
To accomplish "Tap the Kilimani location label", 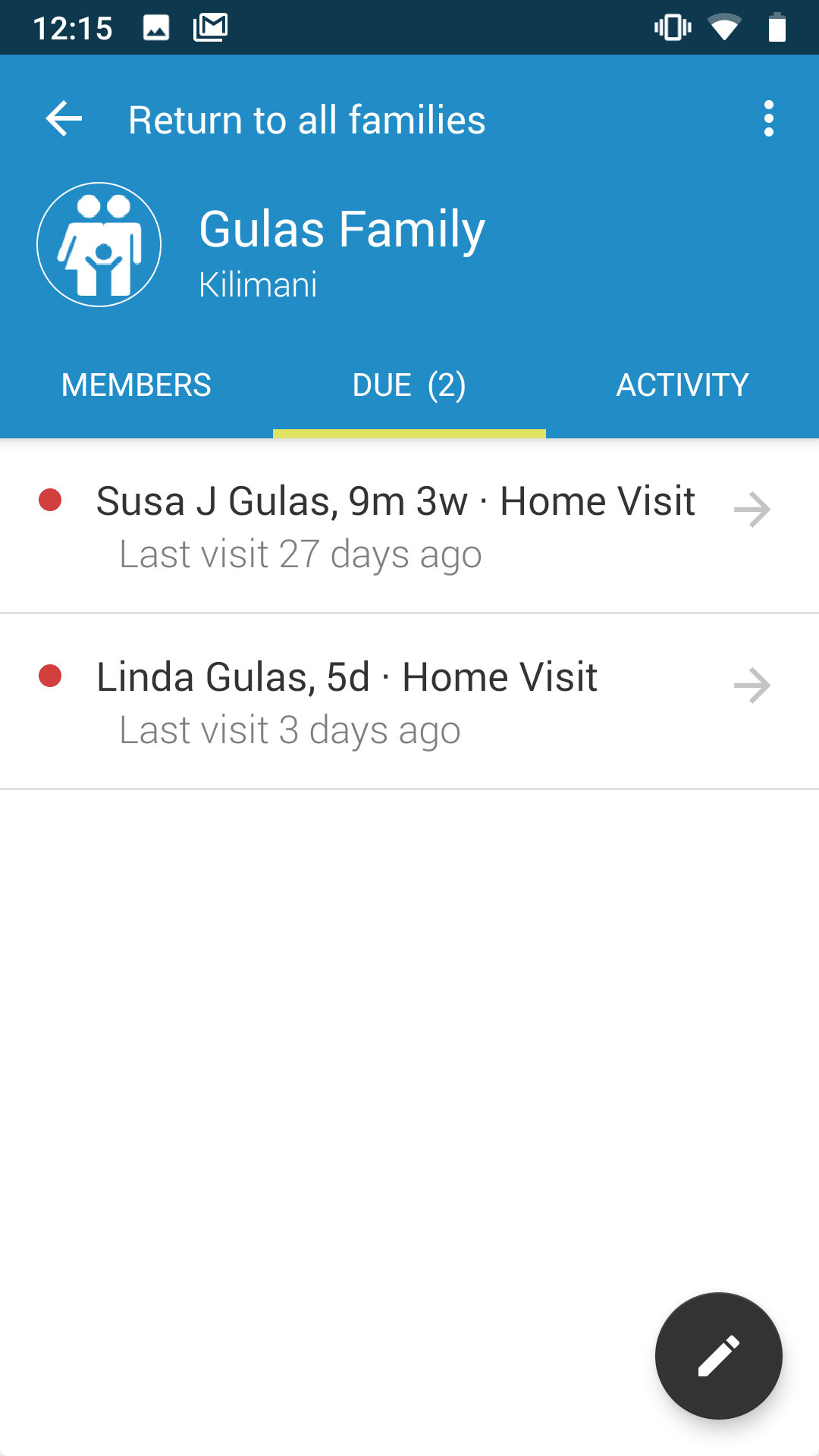I will pyautogui.click(x=259, y=285).
